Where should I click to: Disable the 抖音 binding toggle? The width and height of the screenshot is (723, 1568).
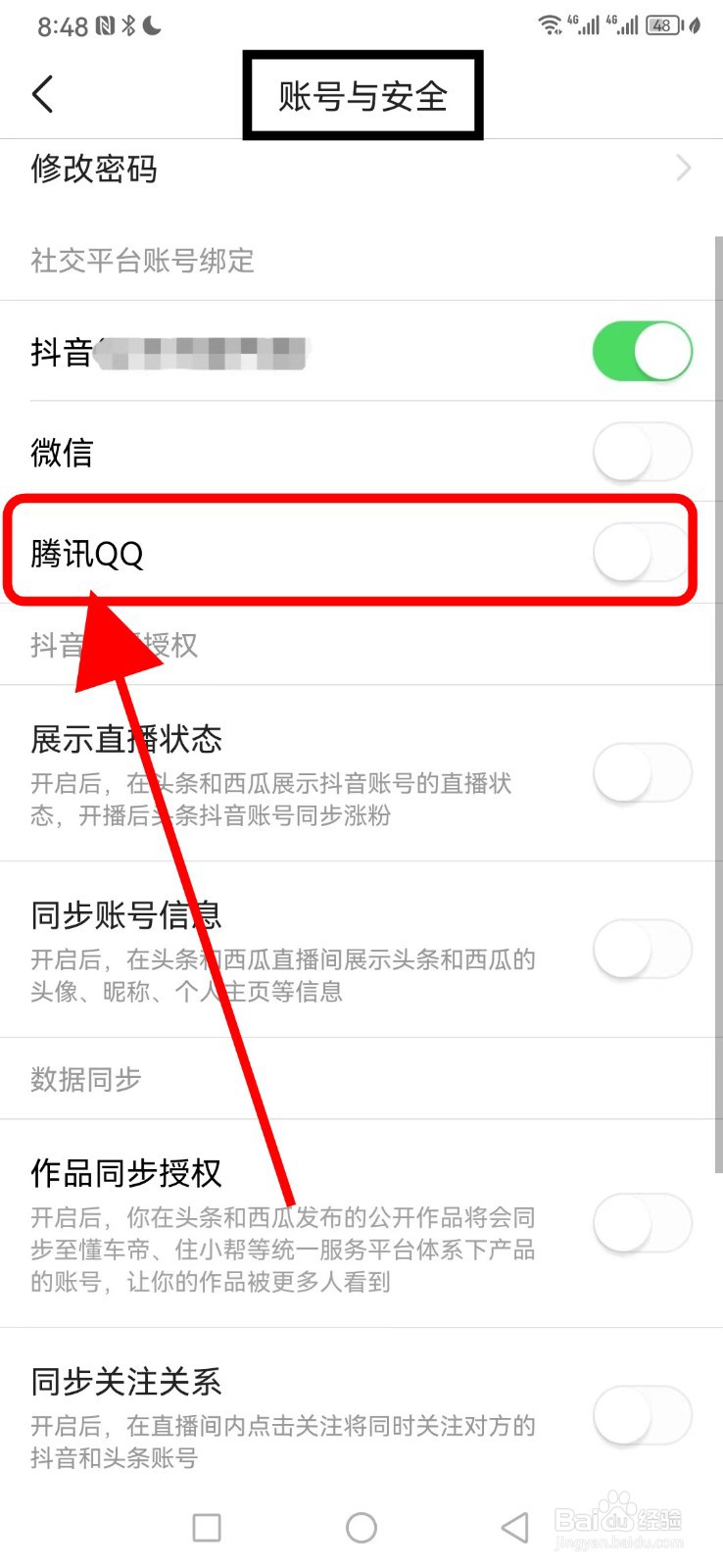[645, 351]
